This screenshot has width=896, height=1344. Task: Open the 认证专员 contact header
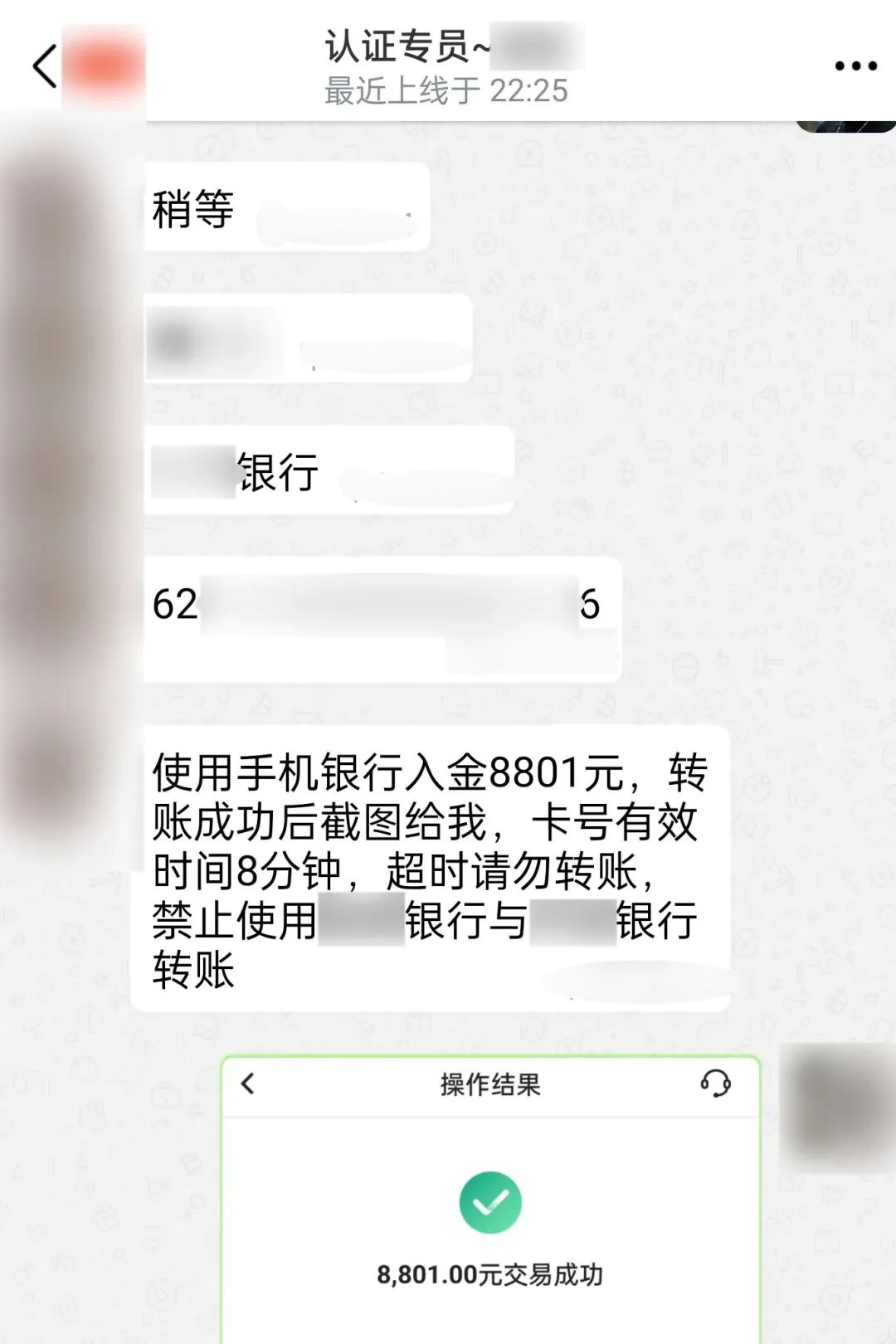[446, 68]
